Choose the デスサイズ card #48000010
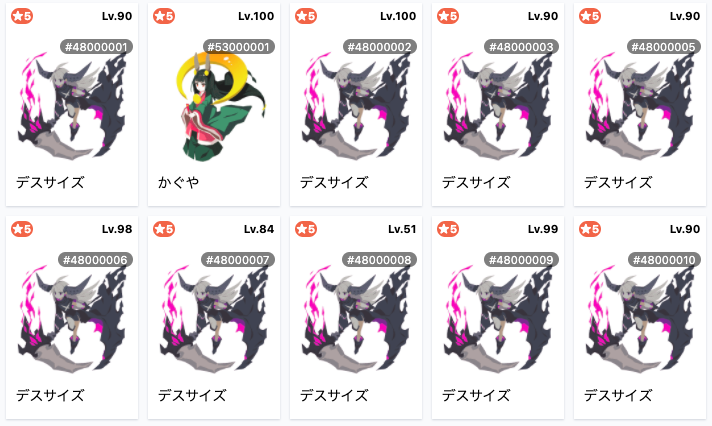The width and height of the screenshot is (712, 426). click(x=639, y=317)
